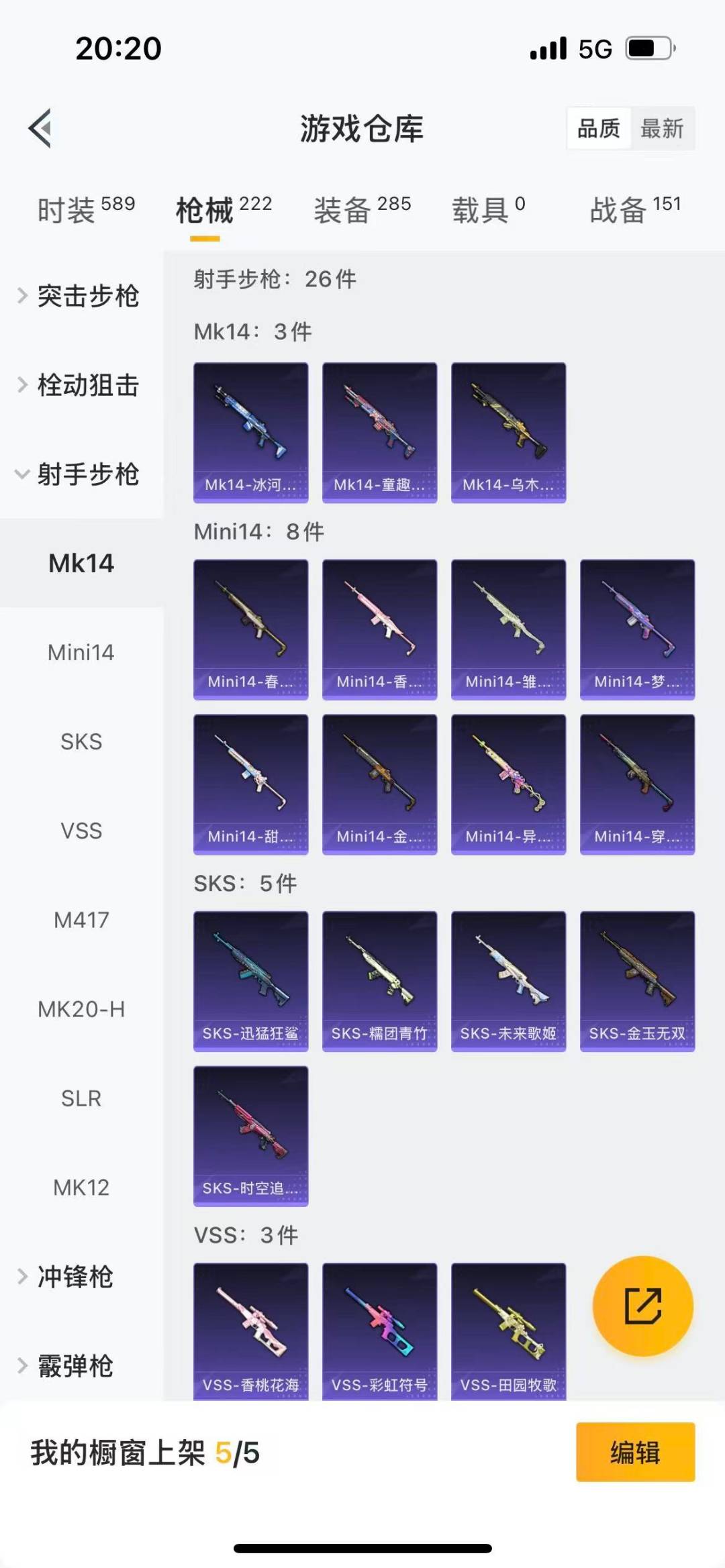Open the Mk14-冰河 skin tile
Screen dimensions: 725x1568
pyautogui.click(x=250, y=433)
